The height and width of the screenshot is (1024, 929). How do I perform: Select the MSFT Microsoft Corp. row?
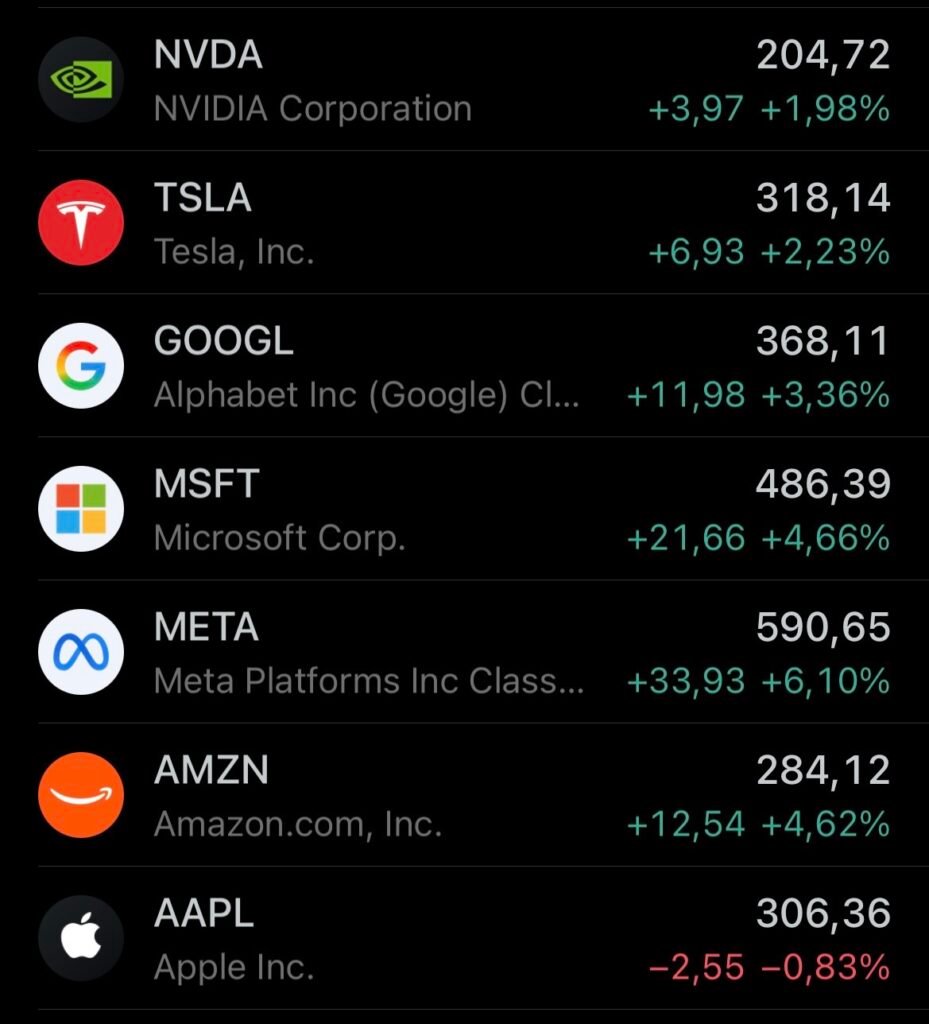464,509
